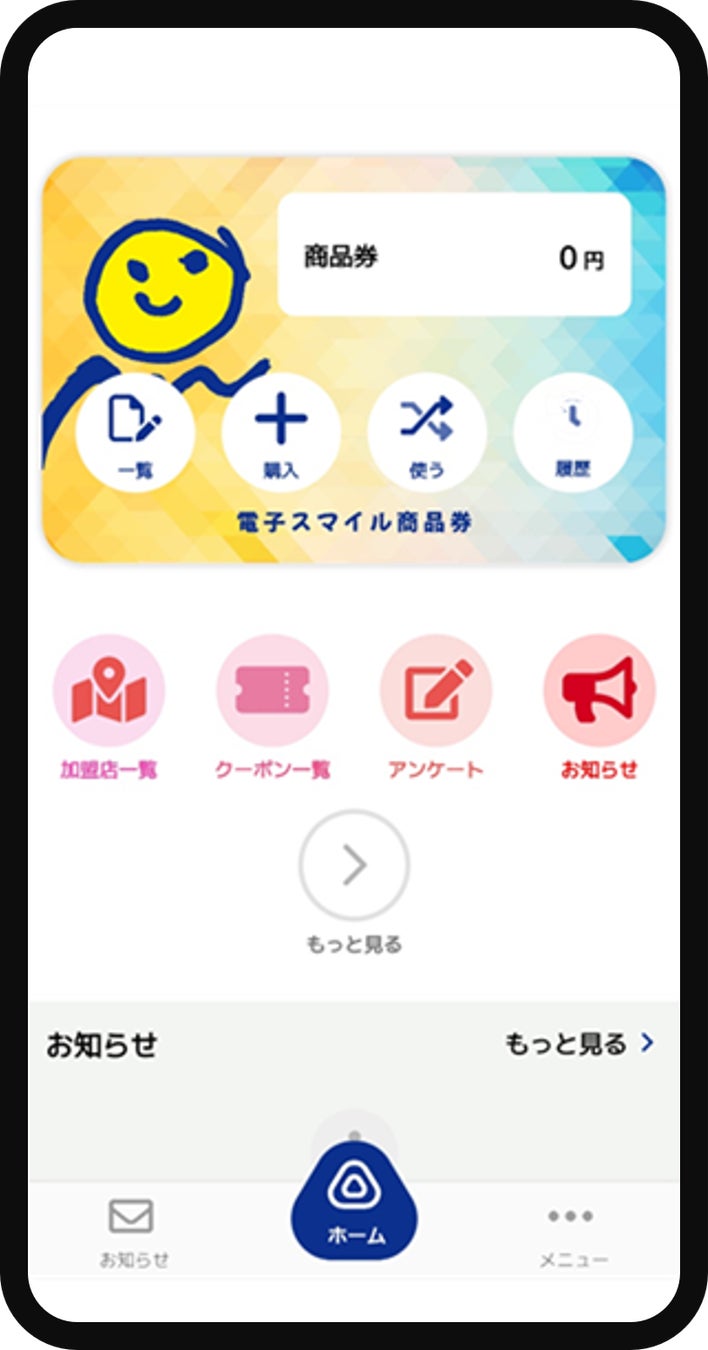This screenshot has height=1350, width=708.
Task: Tap 購入 to buy a voucher
Action: tap(281, 431)
